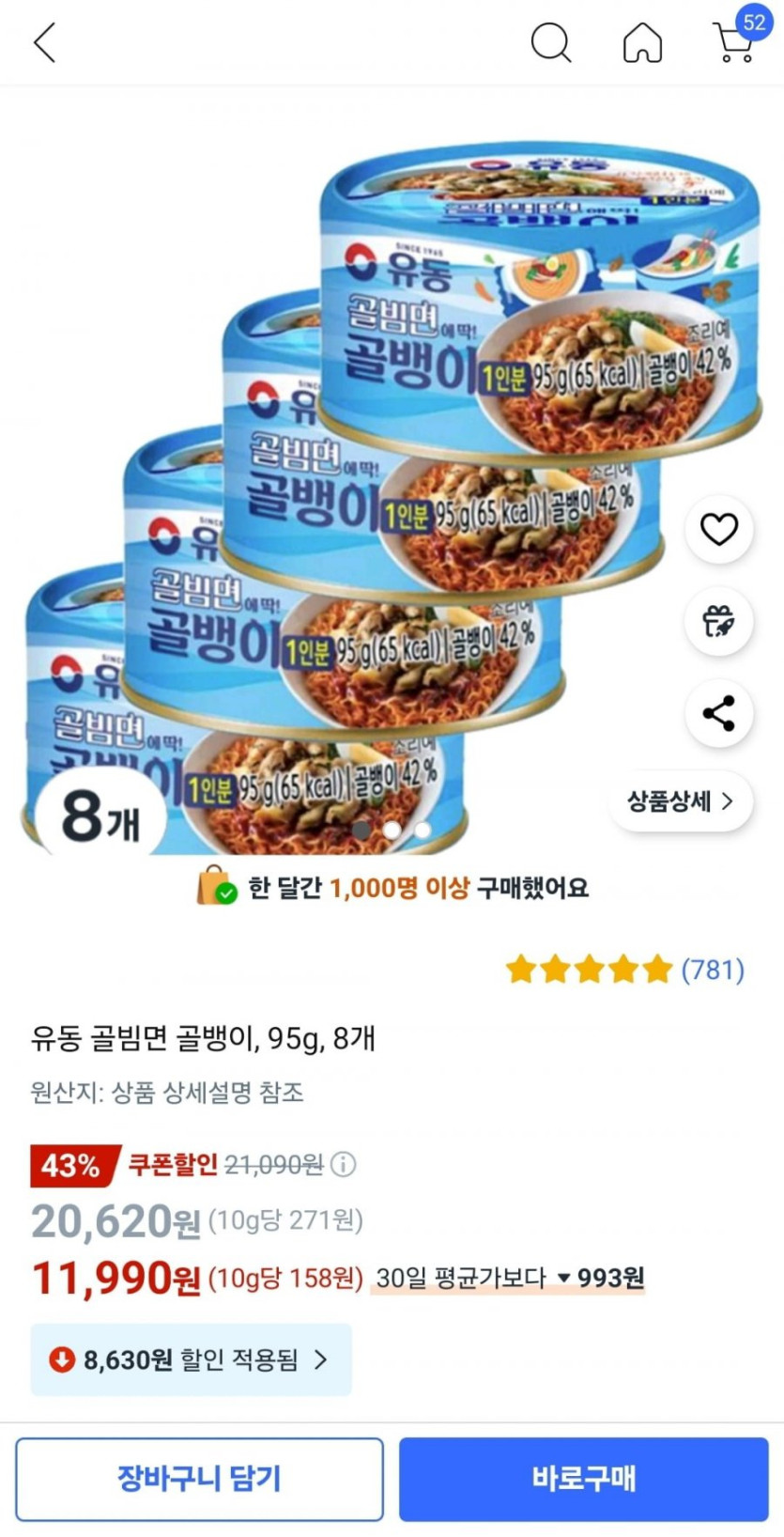Screen dimensions: 784x1537
Task: Expand the 8,630원 할인 적용됨 details
Action: click(x=192, y=1359)
